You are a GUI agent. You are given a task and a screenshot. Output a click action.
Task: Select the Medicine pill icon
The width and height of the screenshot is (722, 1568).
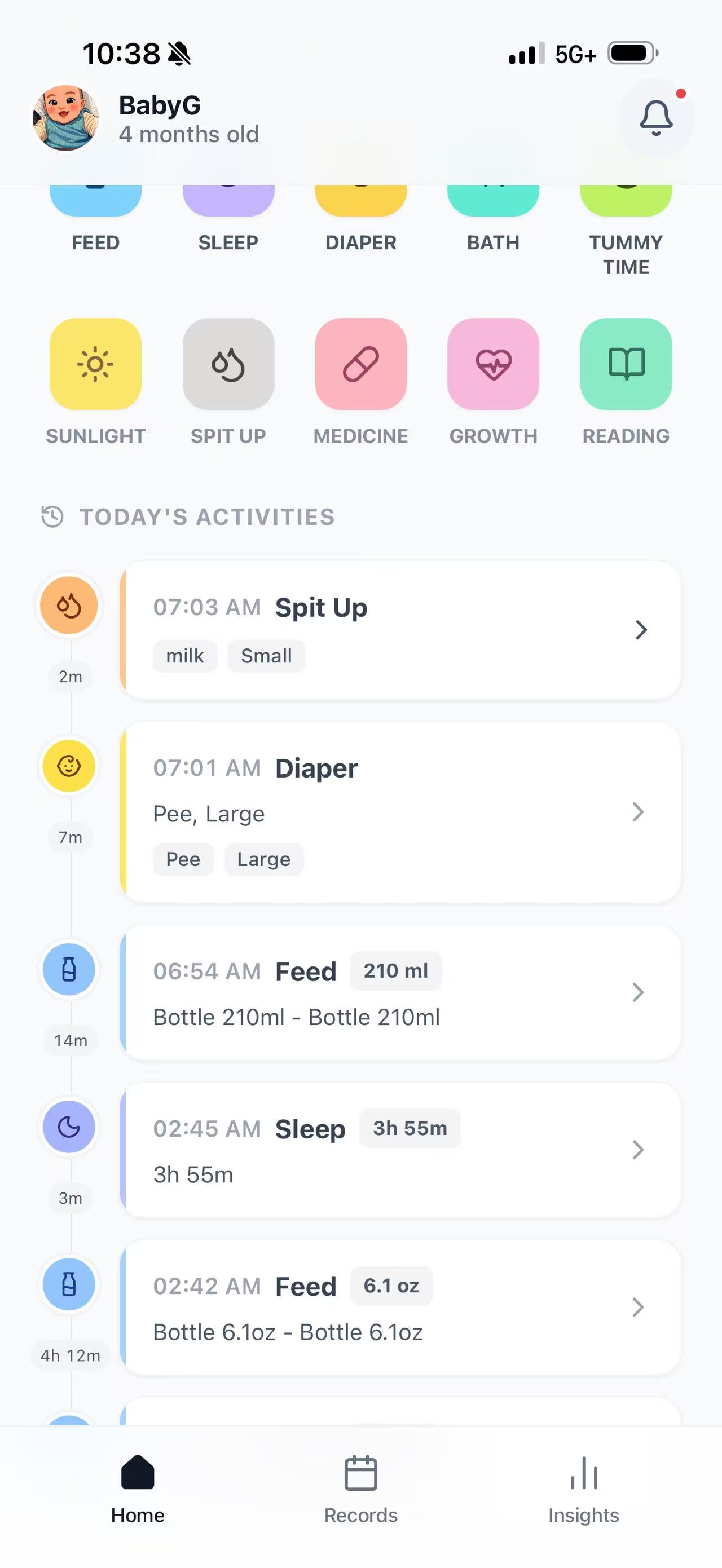click(x=361, y=364)
